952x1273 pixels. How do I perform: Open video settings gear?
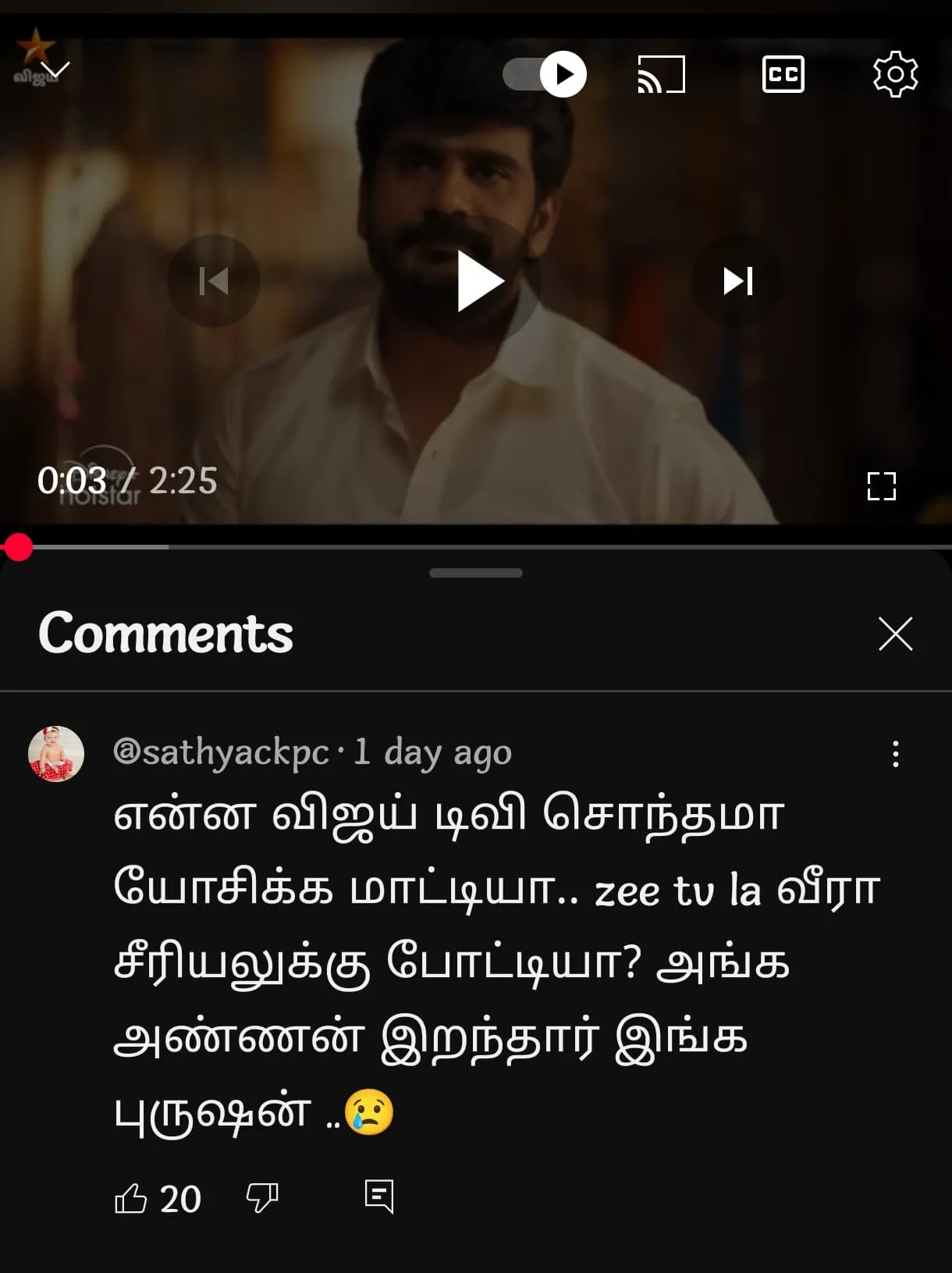(x=895, y=74)
